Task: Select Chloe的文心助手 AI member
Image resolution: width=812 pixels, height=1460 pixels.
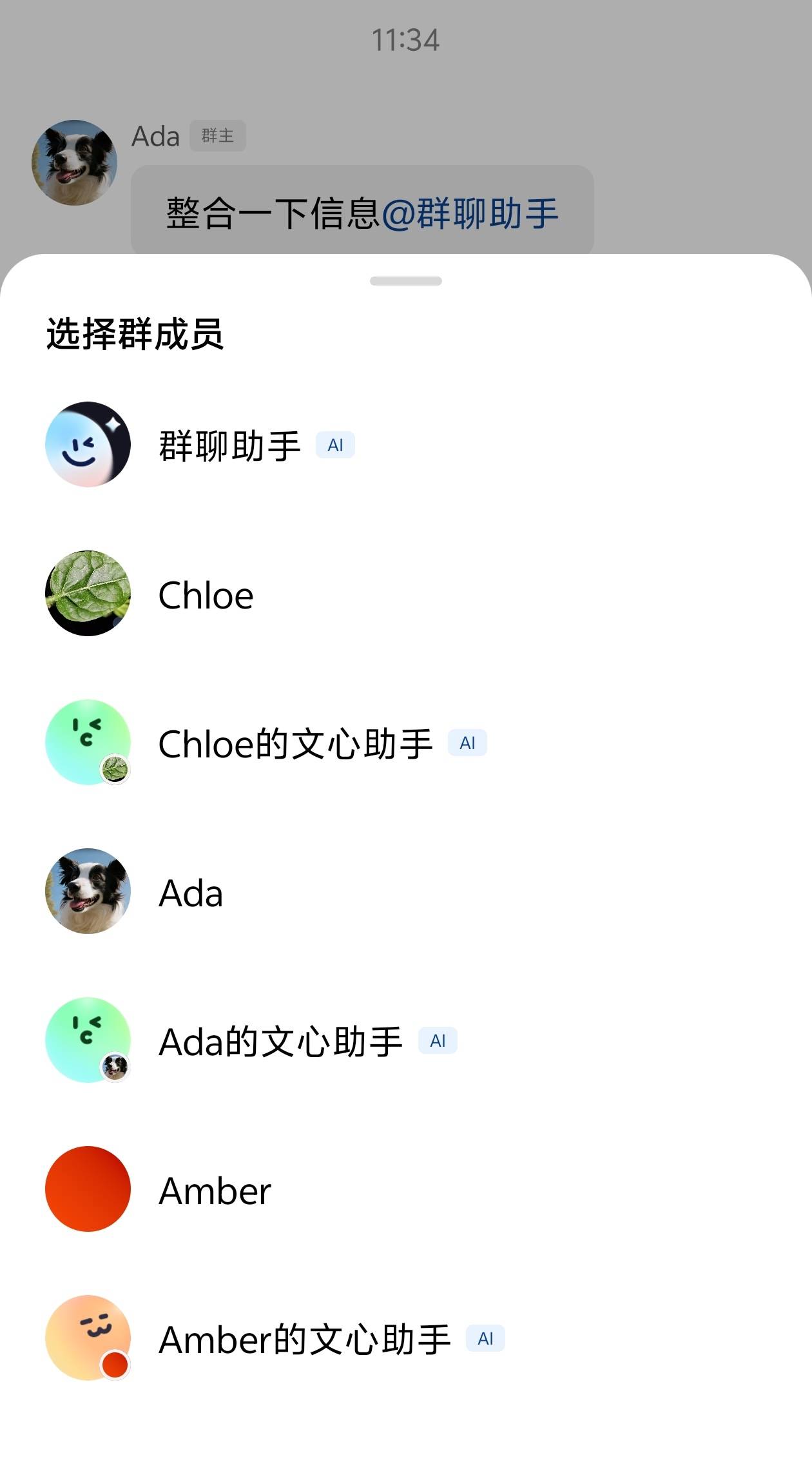Action: click(295, 744)
